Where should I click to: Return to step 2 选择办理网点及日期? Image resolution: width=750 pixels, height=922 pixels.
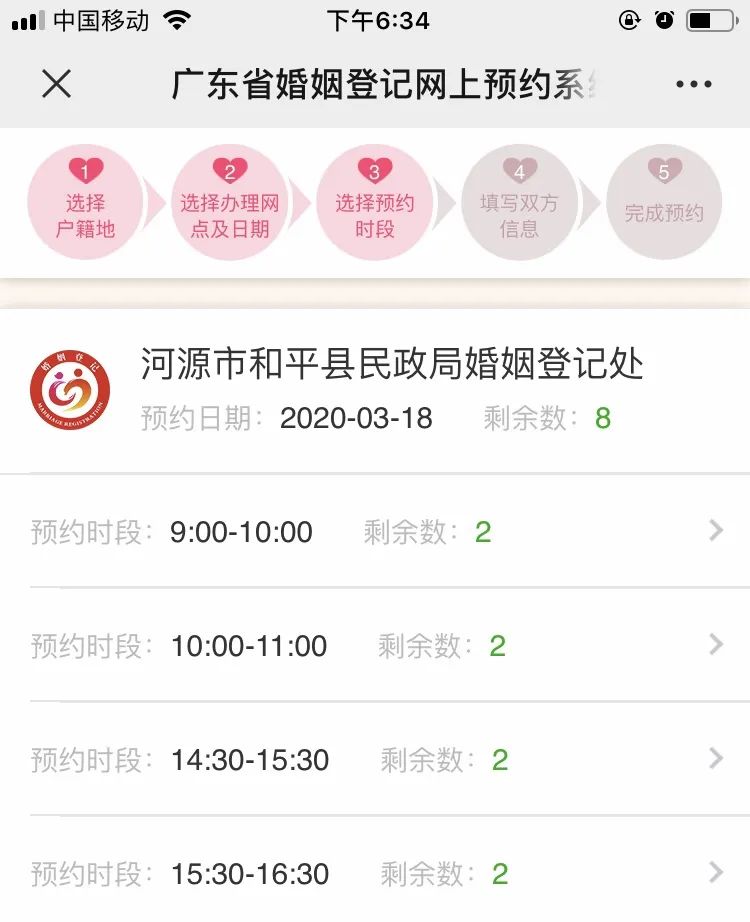[x=230, y=203]
